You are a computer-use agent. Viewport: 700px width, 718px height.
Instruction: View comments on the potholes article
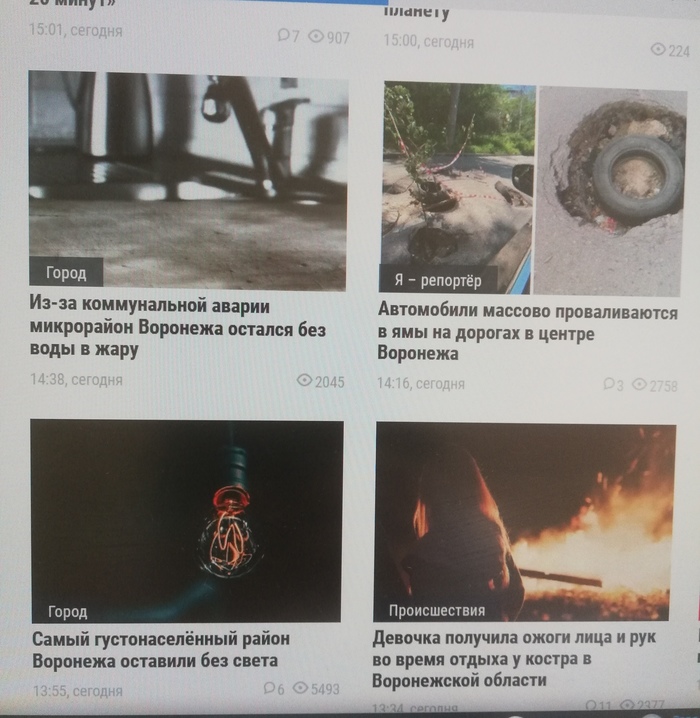613,385
